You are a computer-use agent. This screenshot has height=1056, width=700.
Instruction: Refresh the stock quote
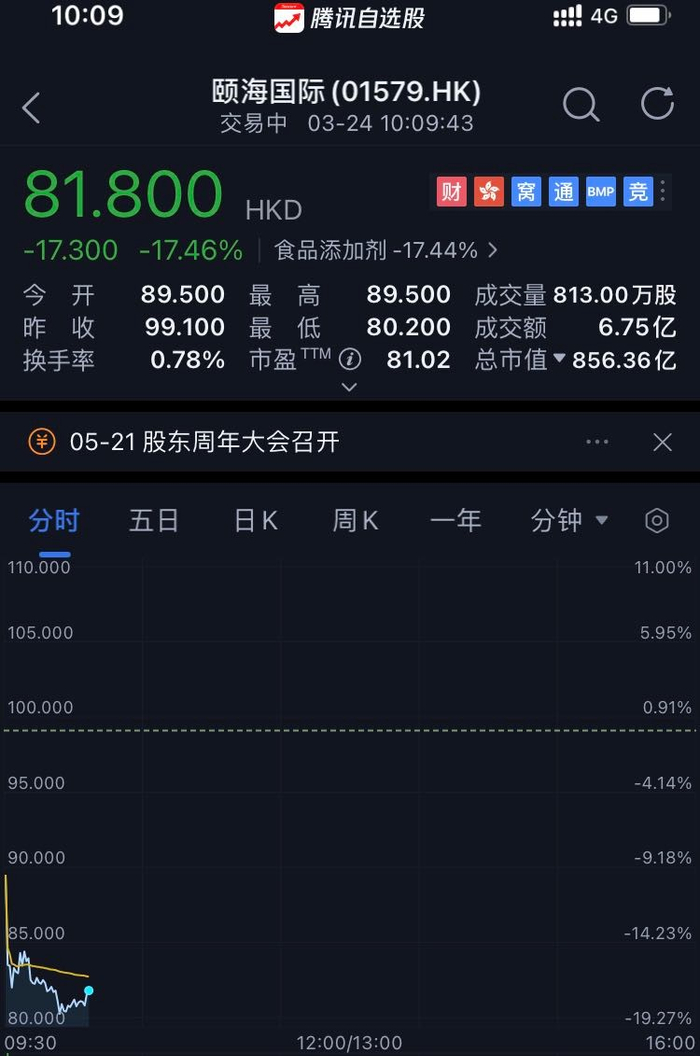[x=658, y=104]
